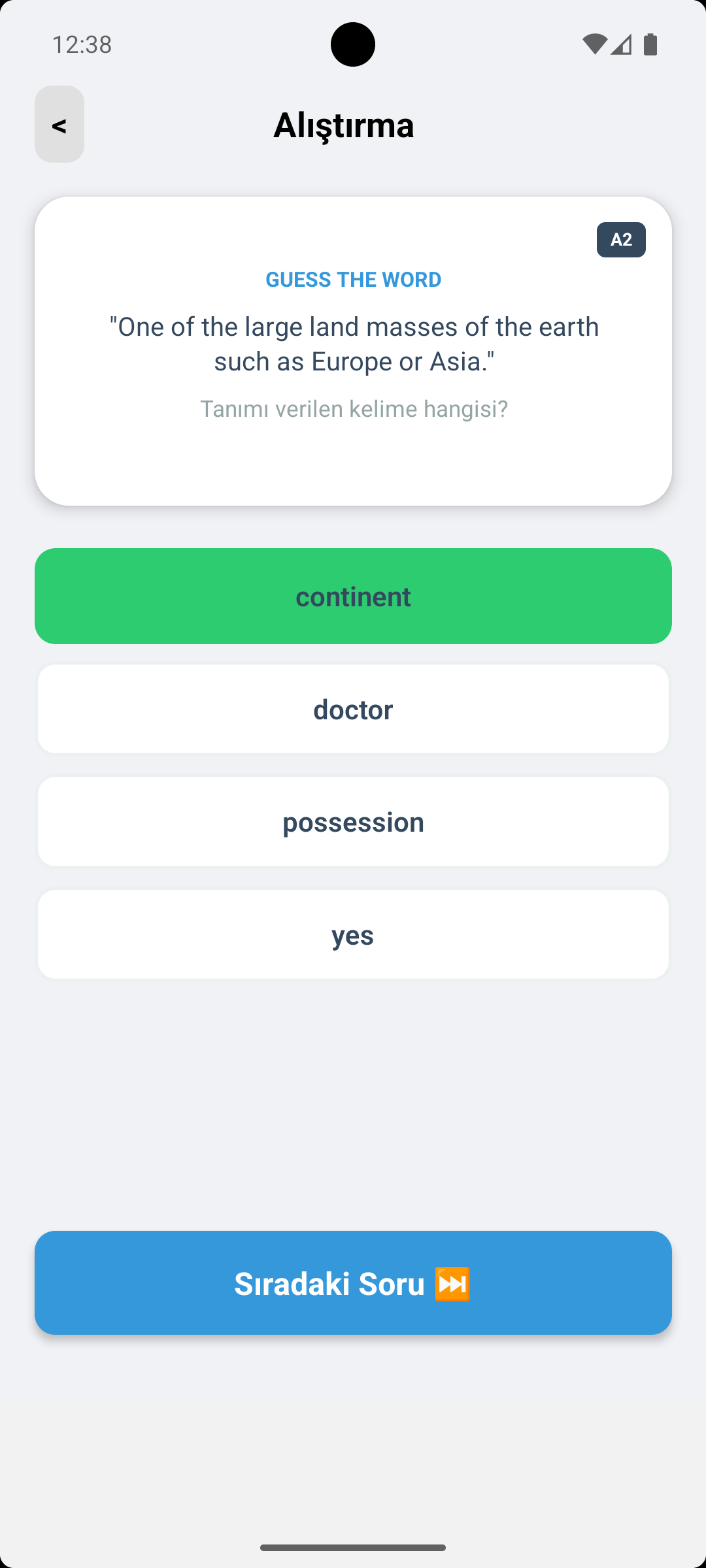Click the battery indicator icon

pyautogui.click(x=651, y=44)
